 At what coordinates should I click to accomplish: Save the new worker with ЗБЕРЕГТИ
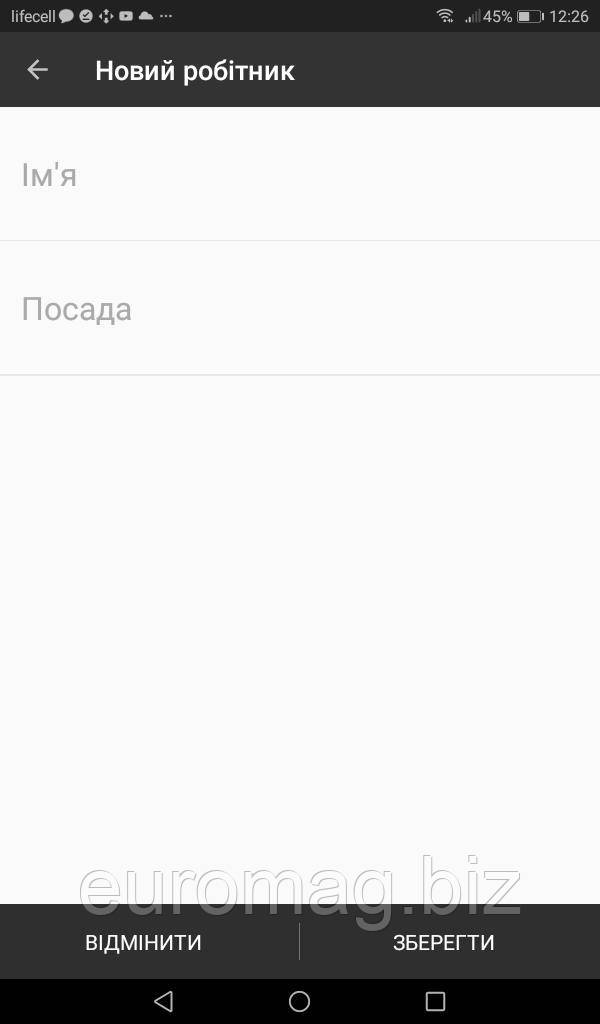click(x=444, y=942)
